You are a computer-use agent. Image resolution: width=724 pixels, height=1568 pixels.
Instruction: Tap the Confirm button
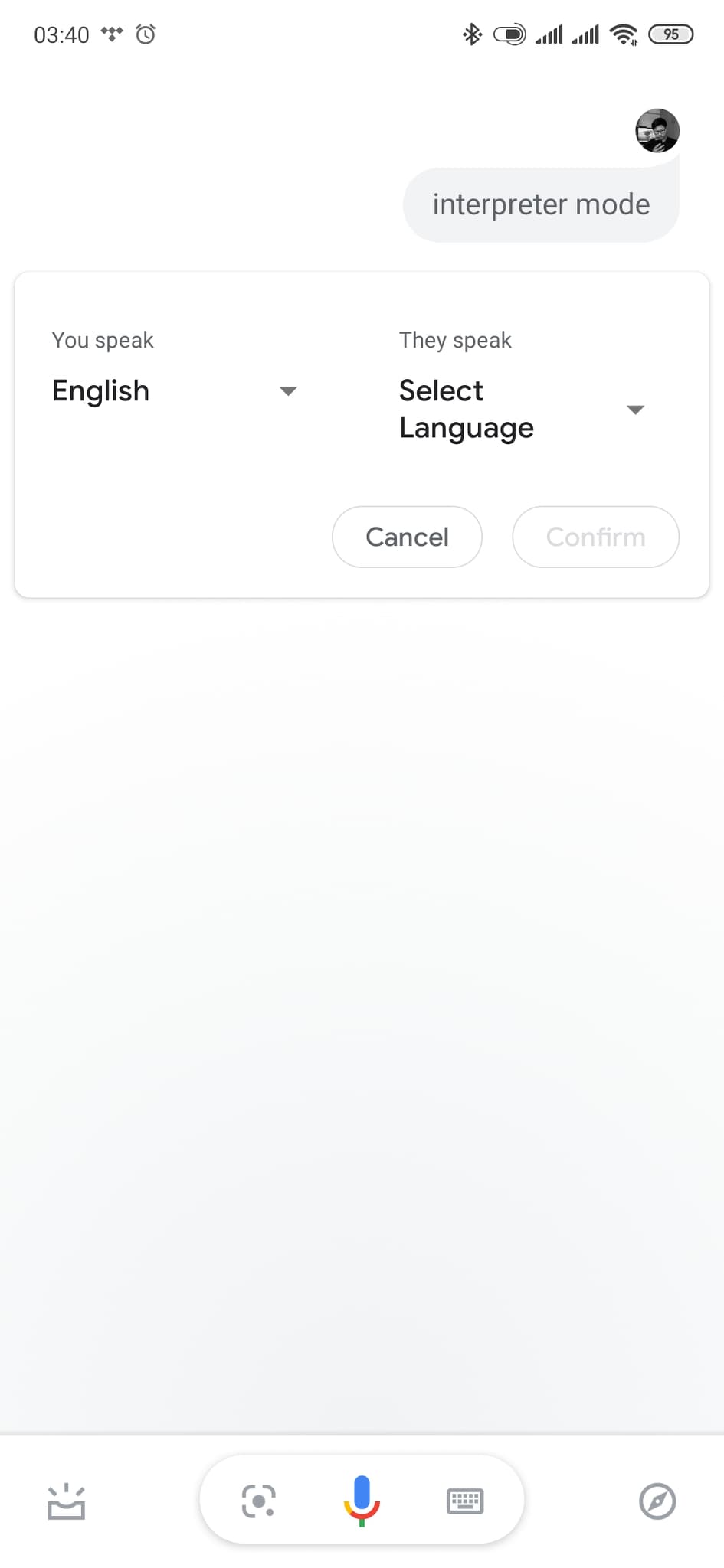click(595, 537)
